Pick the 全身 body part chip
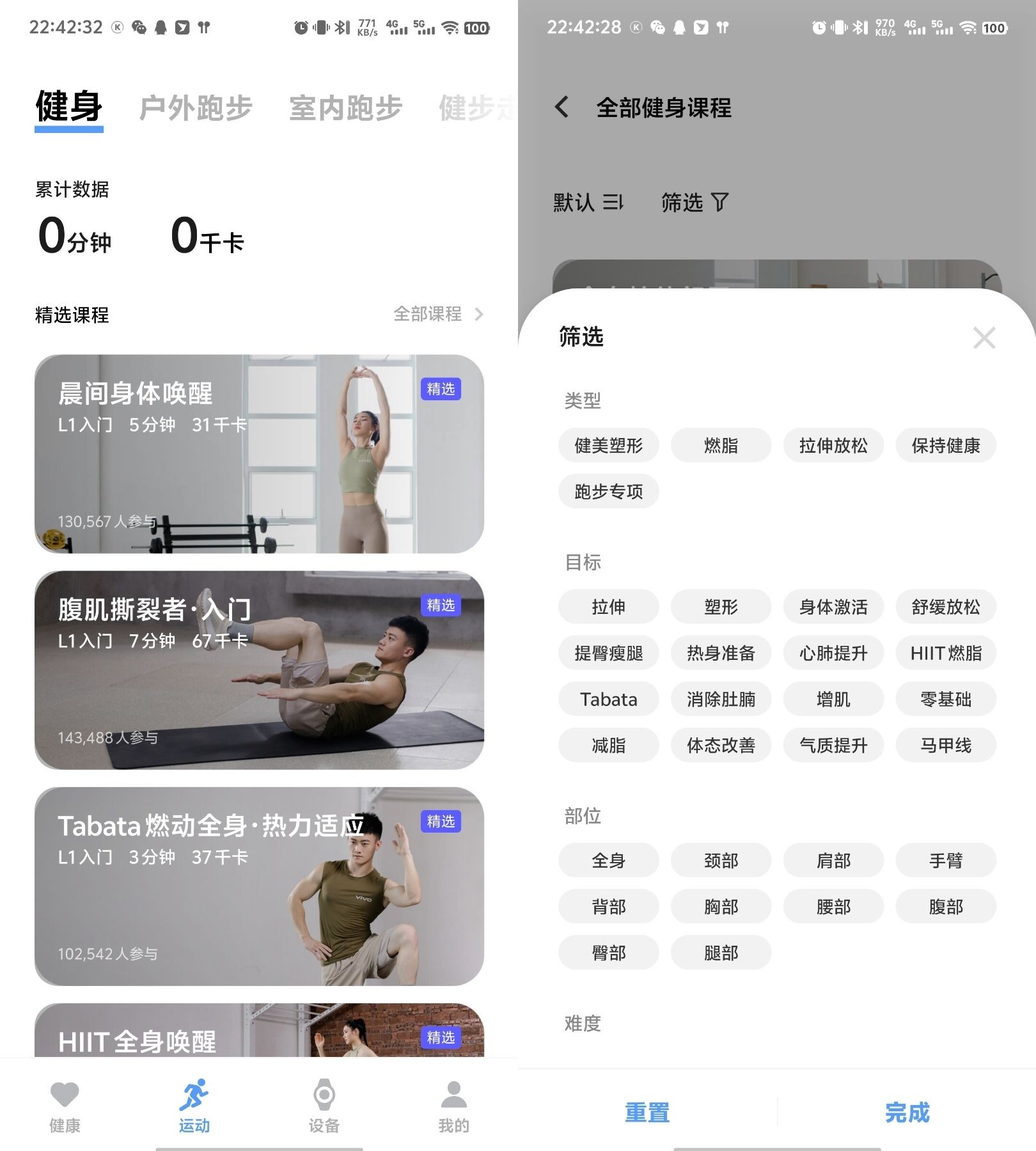This screenshot has height=1151, width=1036. click(x=608, y=860)
